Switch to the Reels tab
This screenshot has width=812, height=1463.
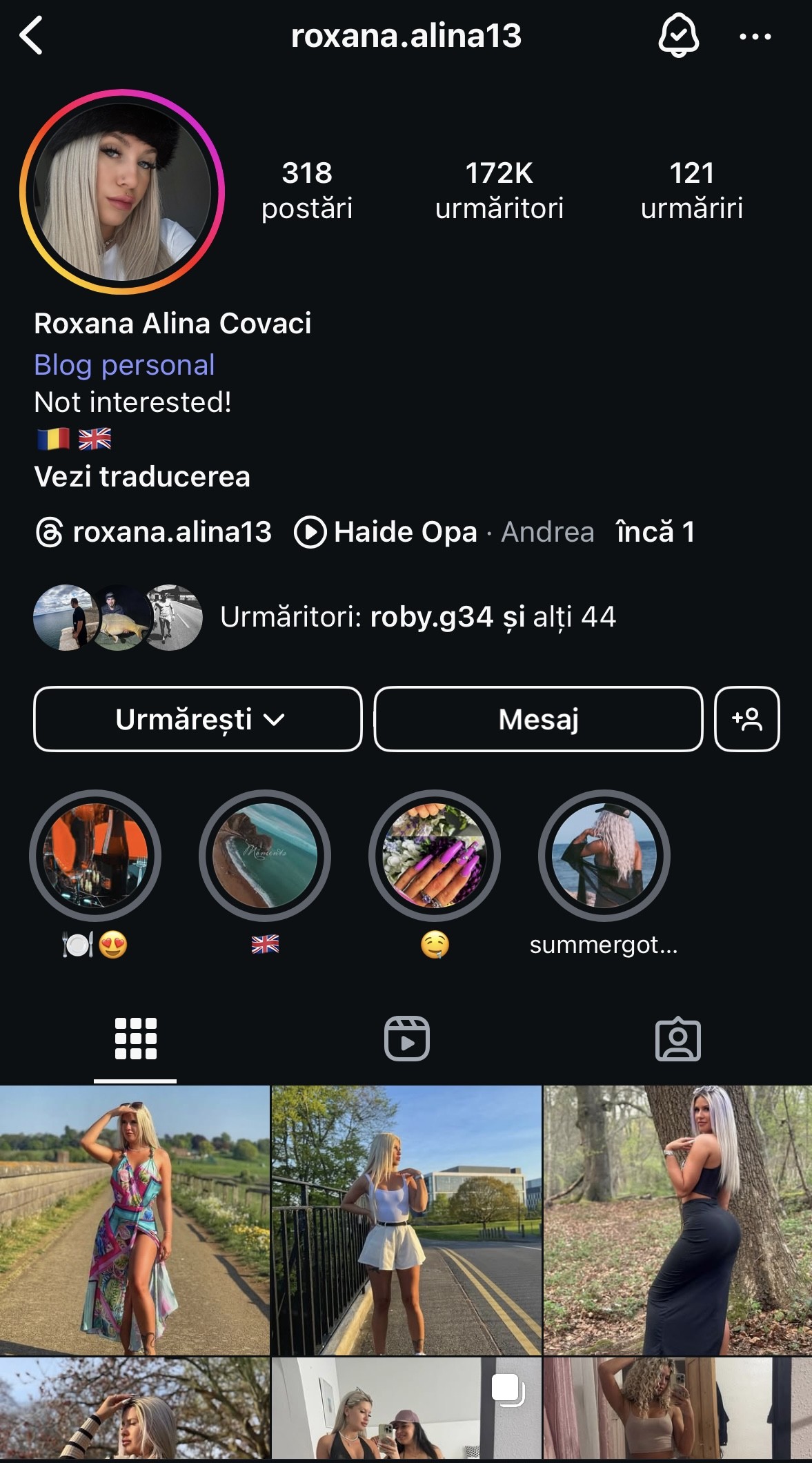tap(406, 1039)
